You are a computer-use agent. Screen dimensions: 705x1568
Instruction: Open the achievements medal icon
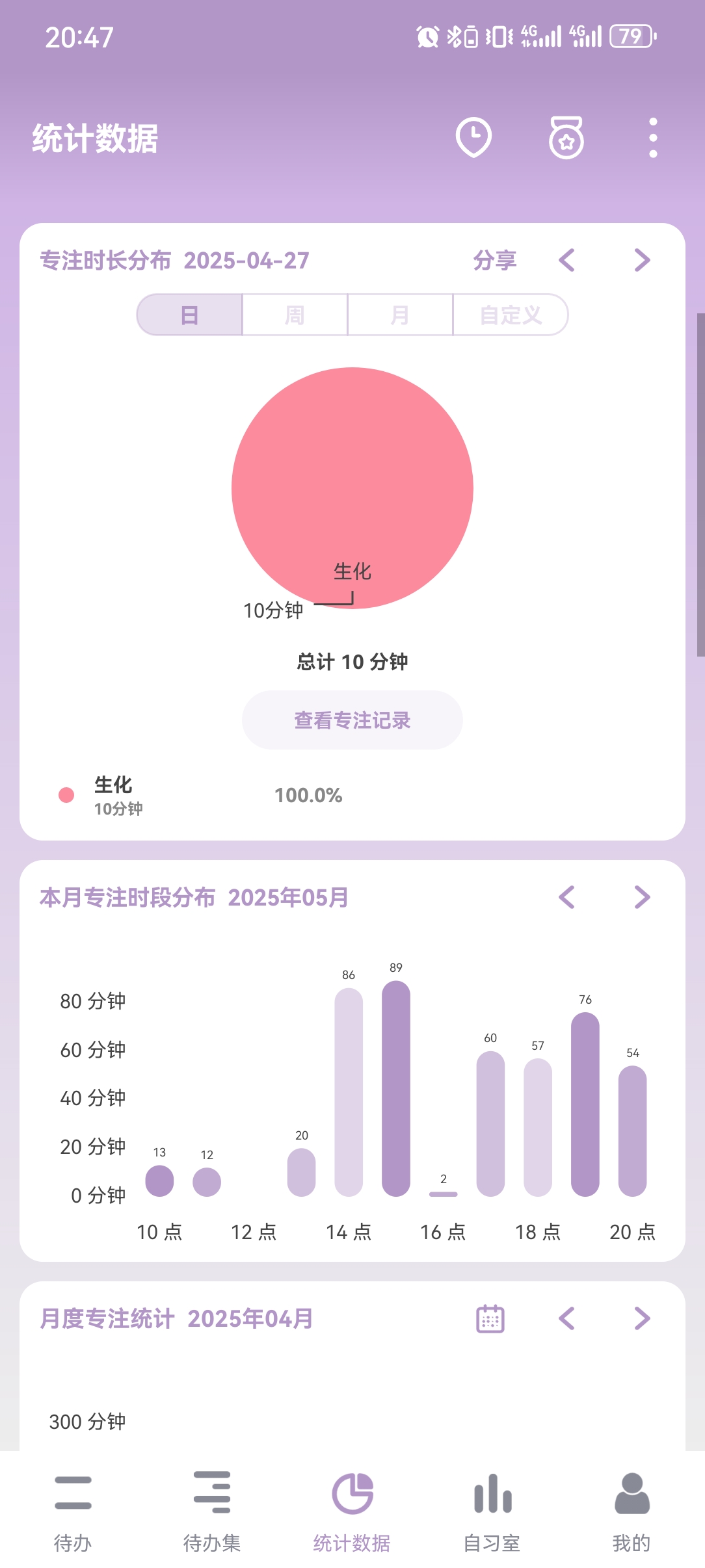pos(566,137)
